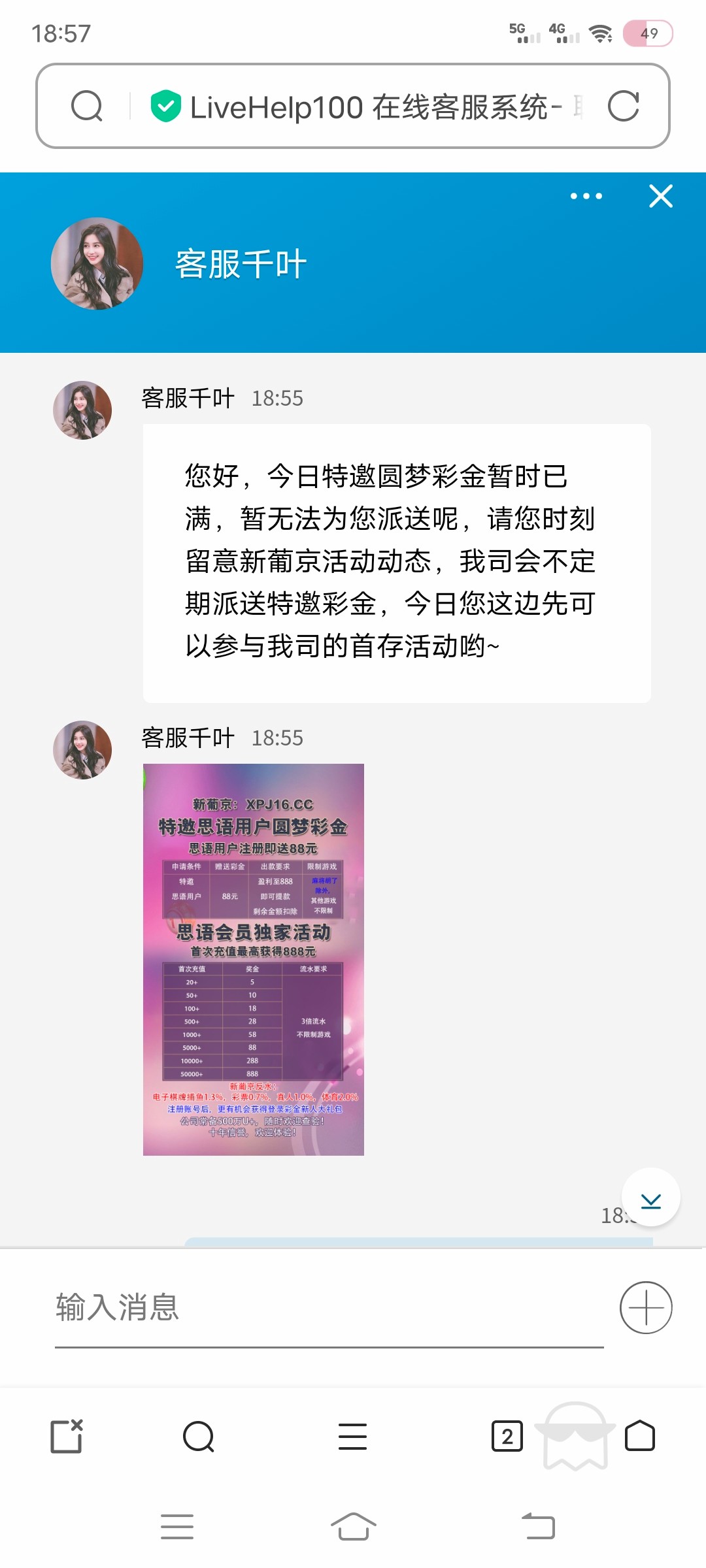Close the customer service chat window
The height and width of the screenshot is (1568, 706).
[x=661, y=196]
